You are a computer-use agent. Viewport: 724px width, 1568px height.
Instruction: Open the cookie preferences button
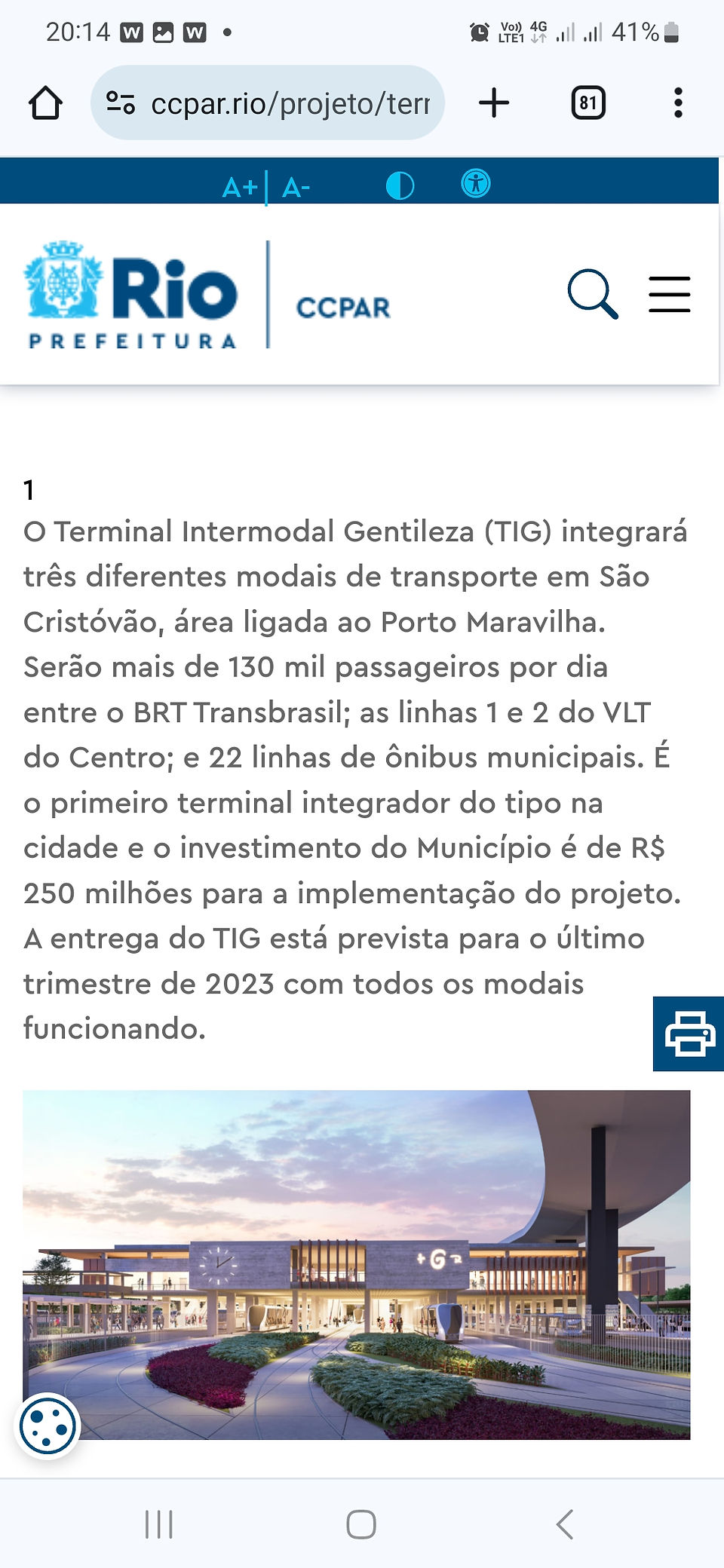click(48, 1426)
